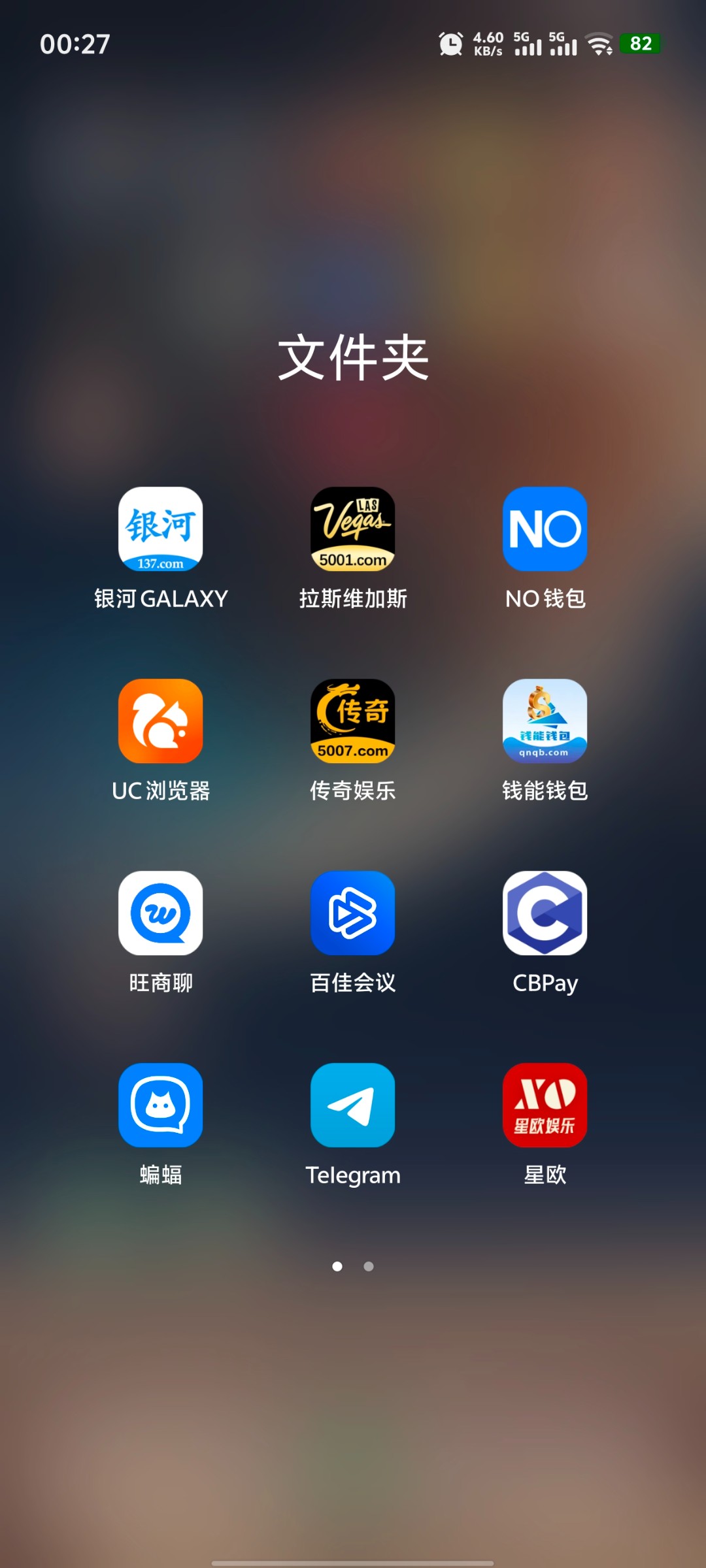Launch the 蝙蝠 app

tap(160, 1105)
